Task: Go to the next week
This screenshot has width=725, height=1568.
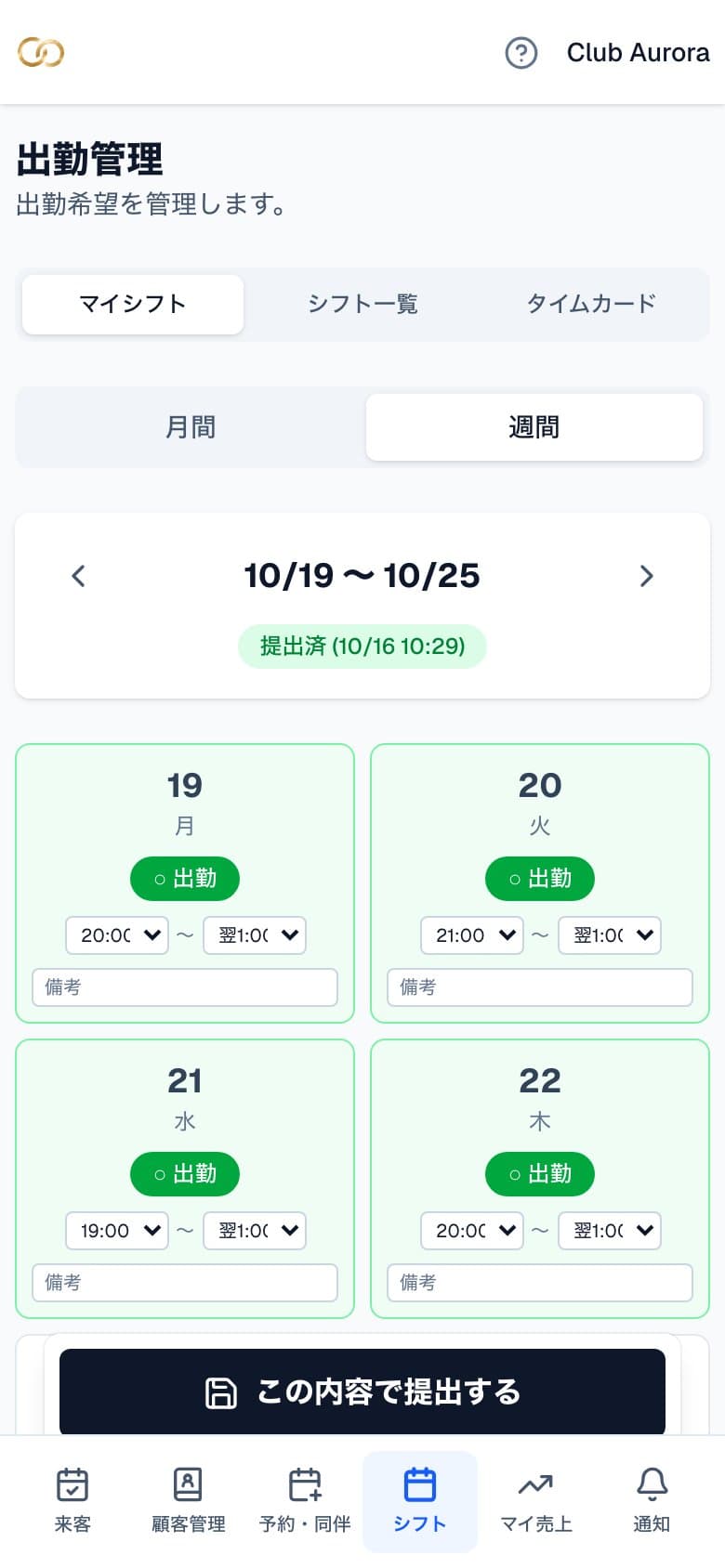Action: (x=646, y=576)
